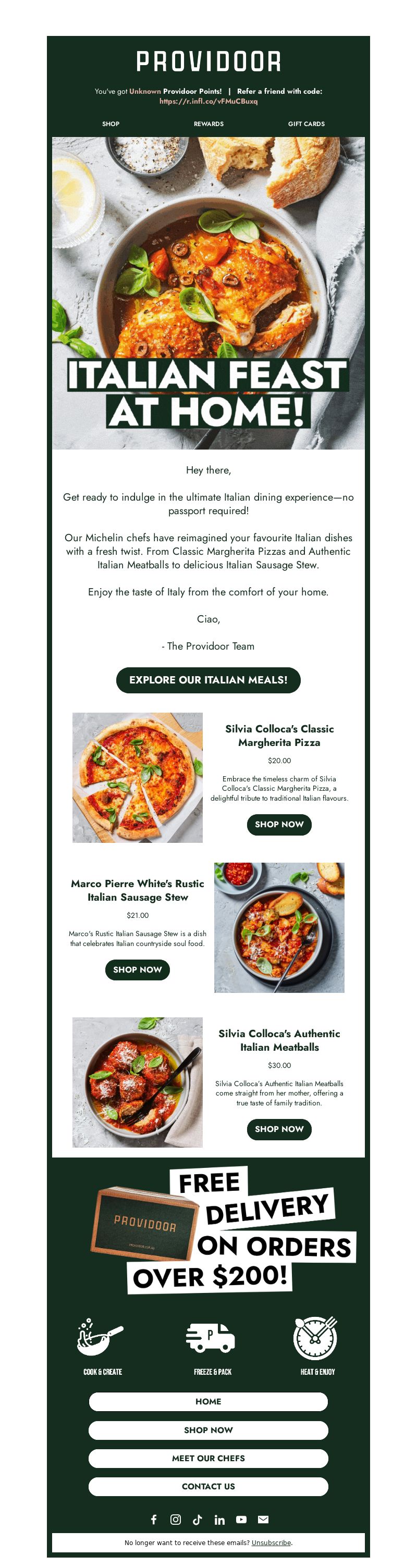Open Providoor's TikTok icon
Image resolution: width=417 pixels, height=1568 pixels.
(197, 1520)
